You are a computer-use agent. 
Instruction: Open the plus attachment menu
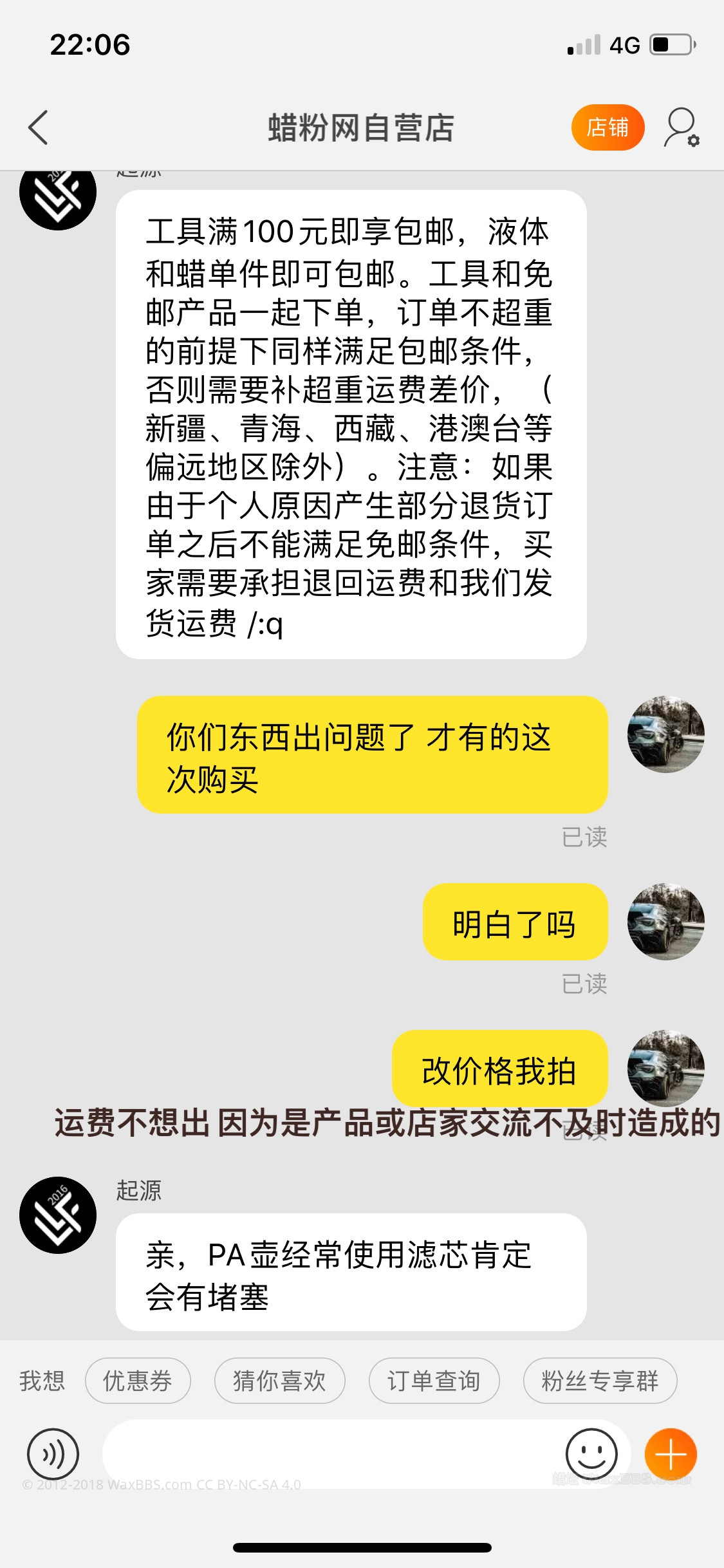[671, 1453]
